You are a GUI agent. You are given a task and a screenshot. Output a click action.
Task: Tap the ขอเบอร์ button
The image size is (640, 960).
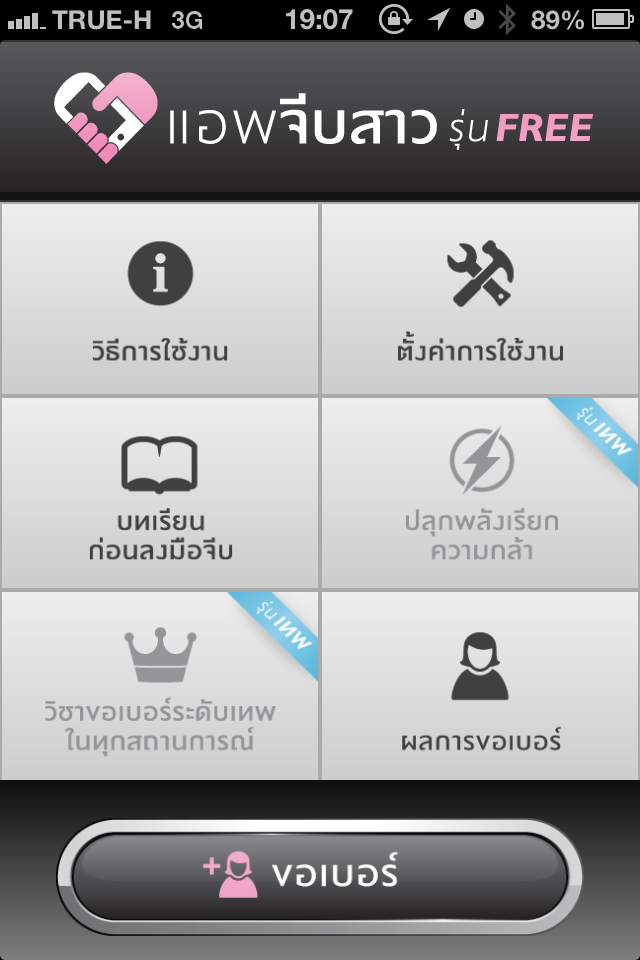point(319,874)
